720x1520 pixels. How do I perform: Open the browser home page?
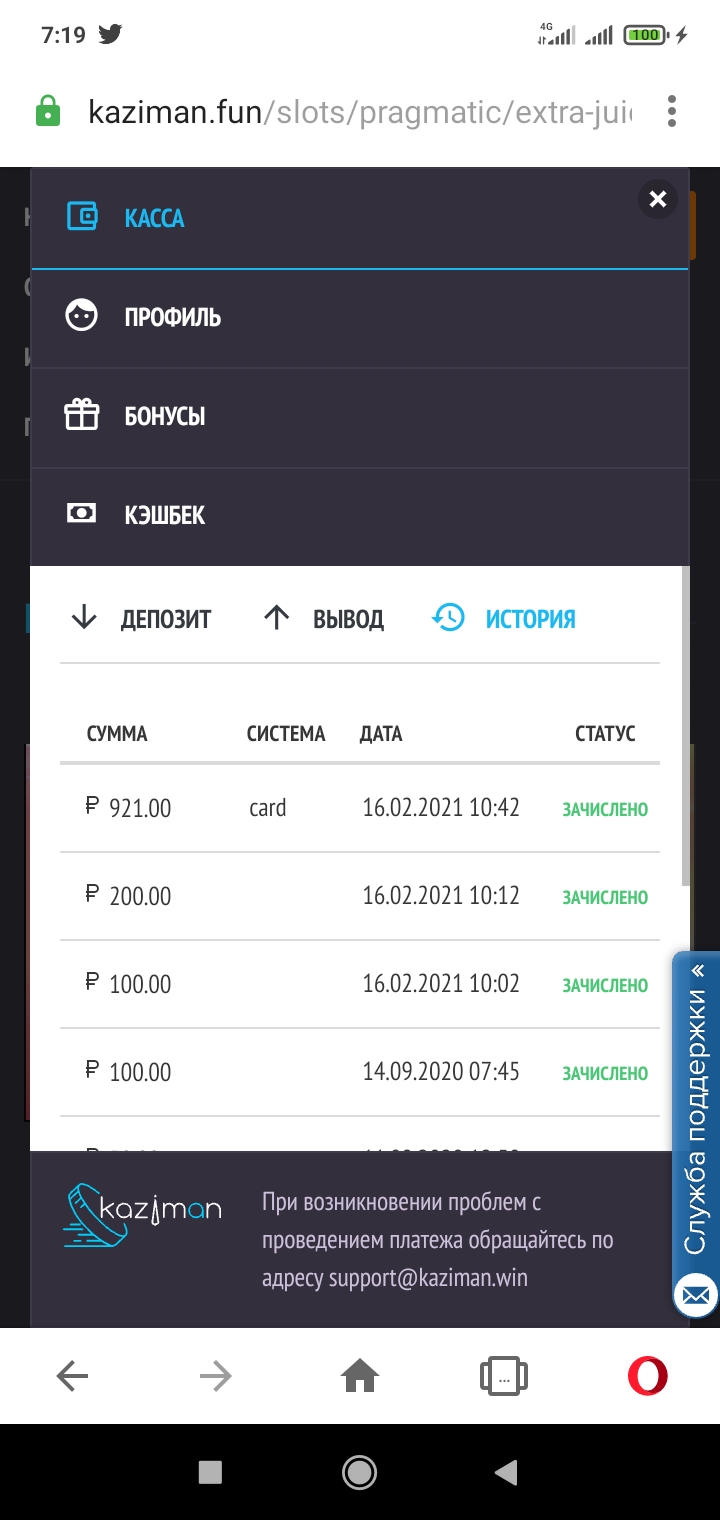point(360,1377)
